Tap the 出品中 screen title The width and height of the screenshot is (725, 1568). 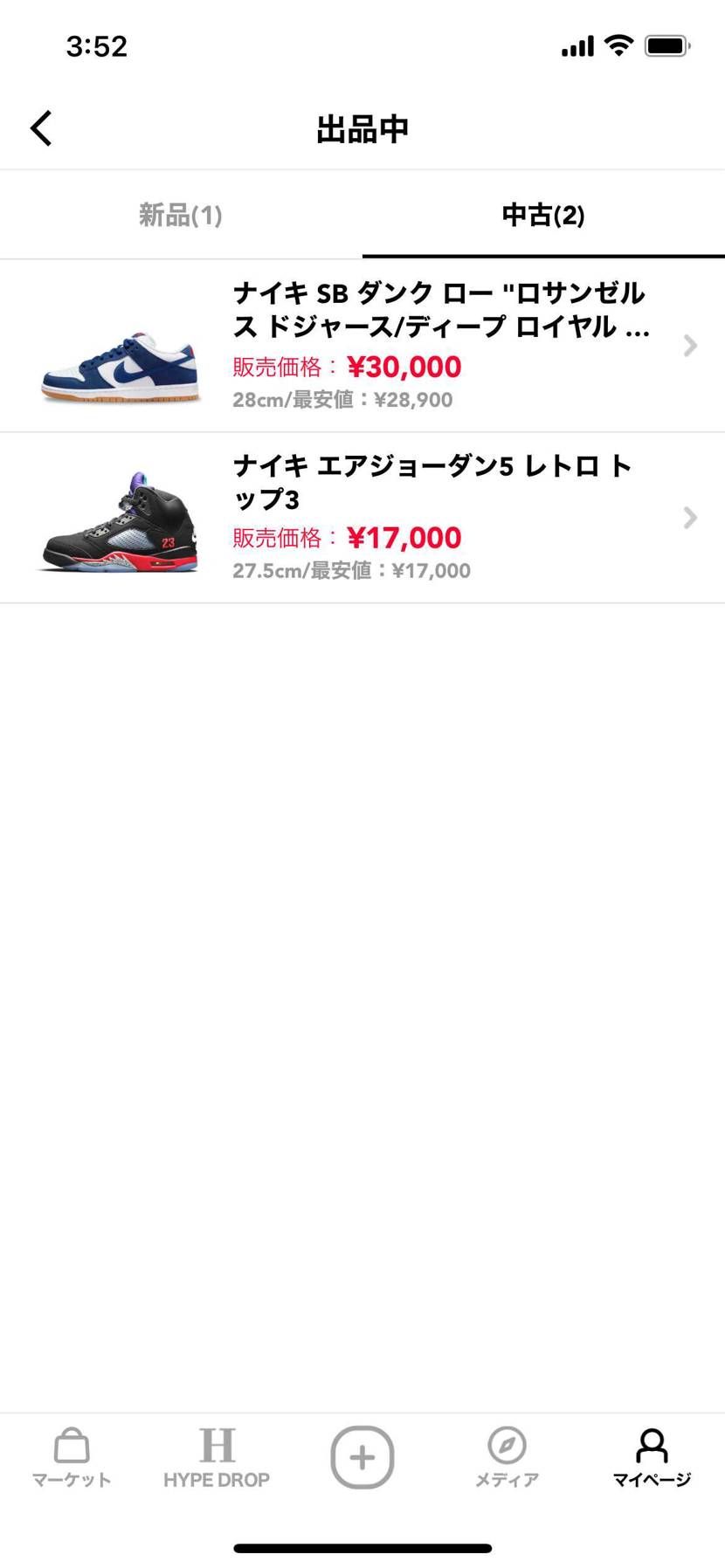[x=362, y=127]
